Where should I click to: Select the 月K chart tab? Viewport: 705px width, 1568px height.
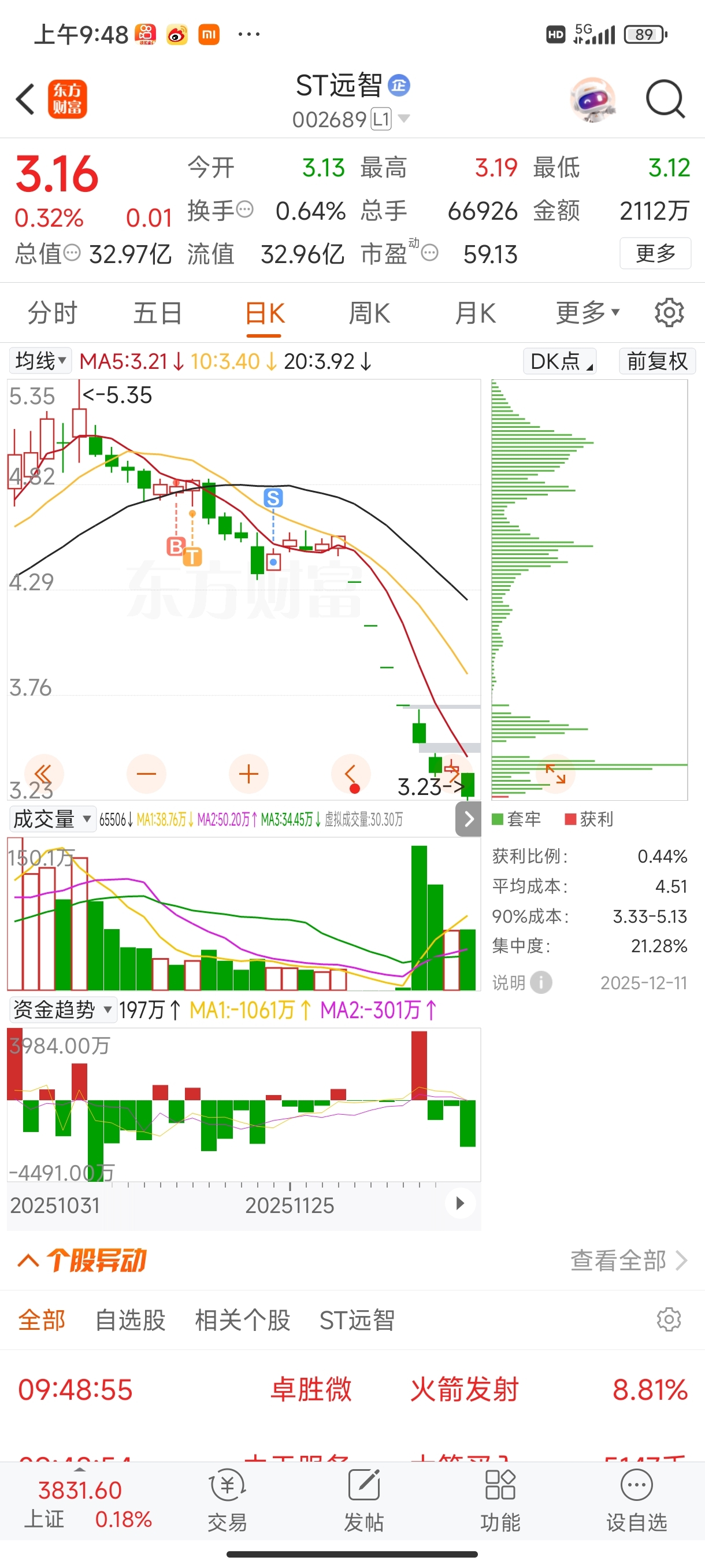(475, 313)
